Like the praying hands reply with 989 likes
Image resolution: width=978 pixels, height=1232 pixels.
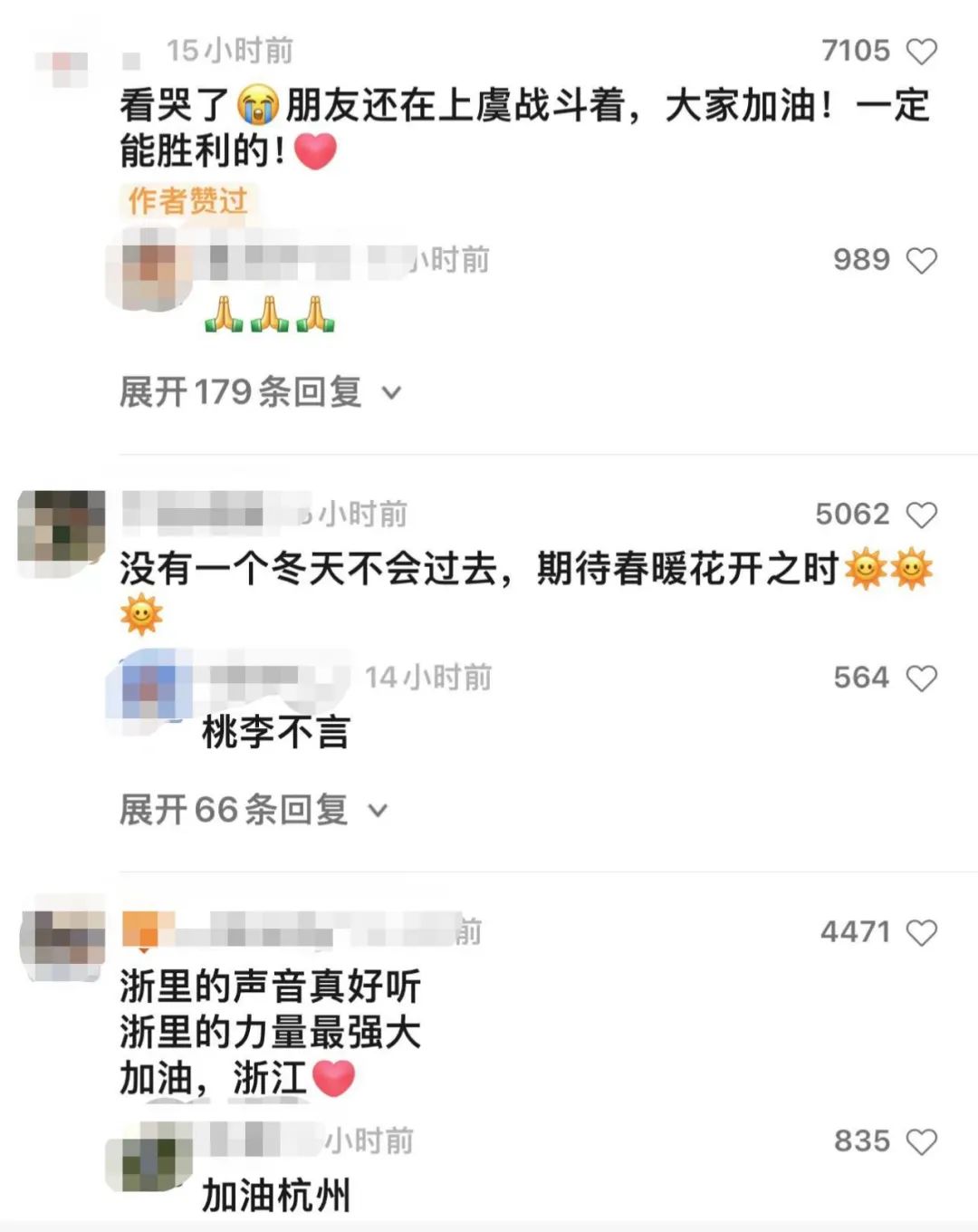coord(922,261)
